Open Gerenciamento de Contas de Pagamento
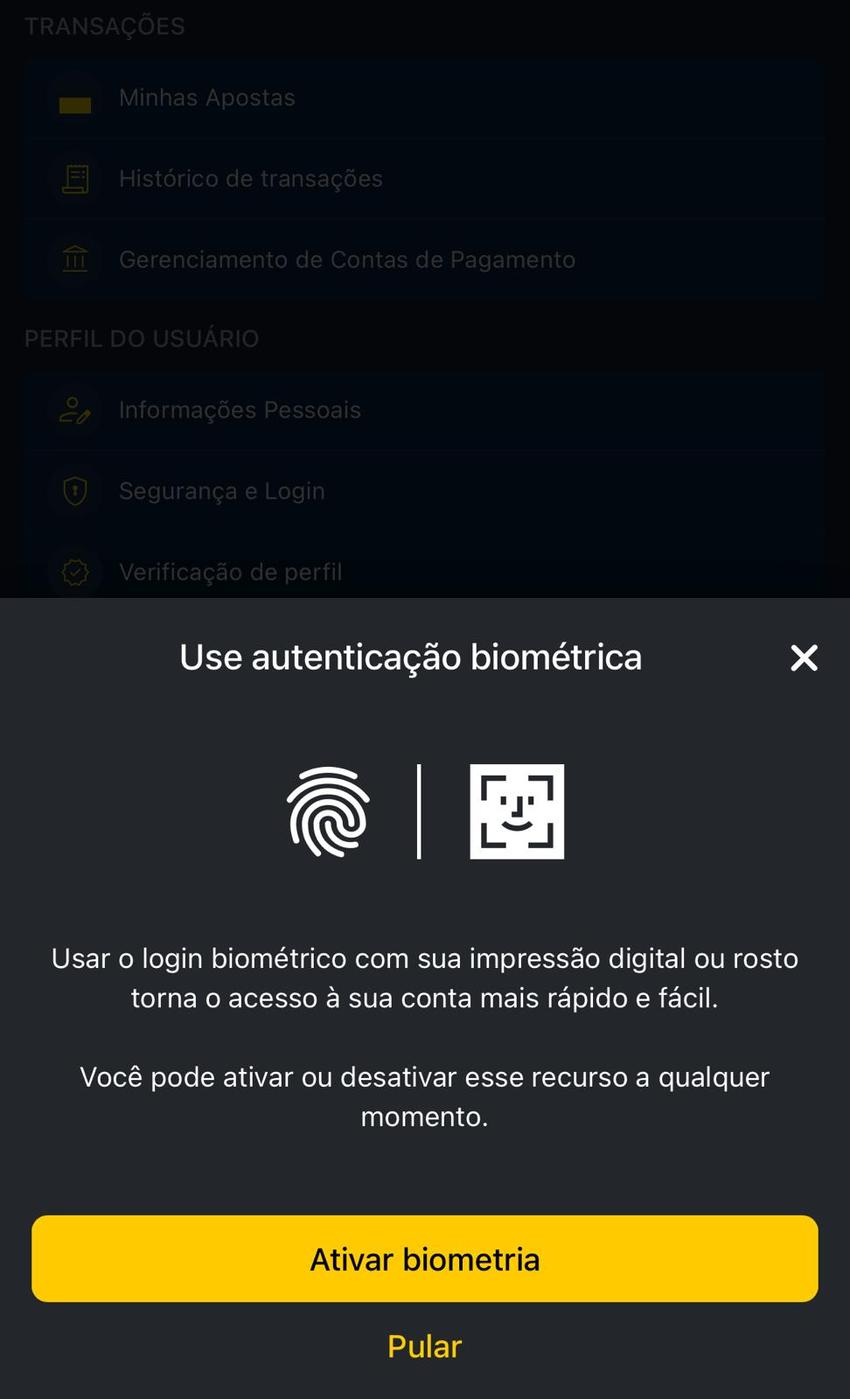 (x=347, y=259)
